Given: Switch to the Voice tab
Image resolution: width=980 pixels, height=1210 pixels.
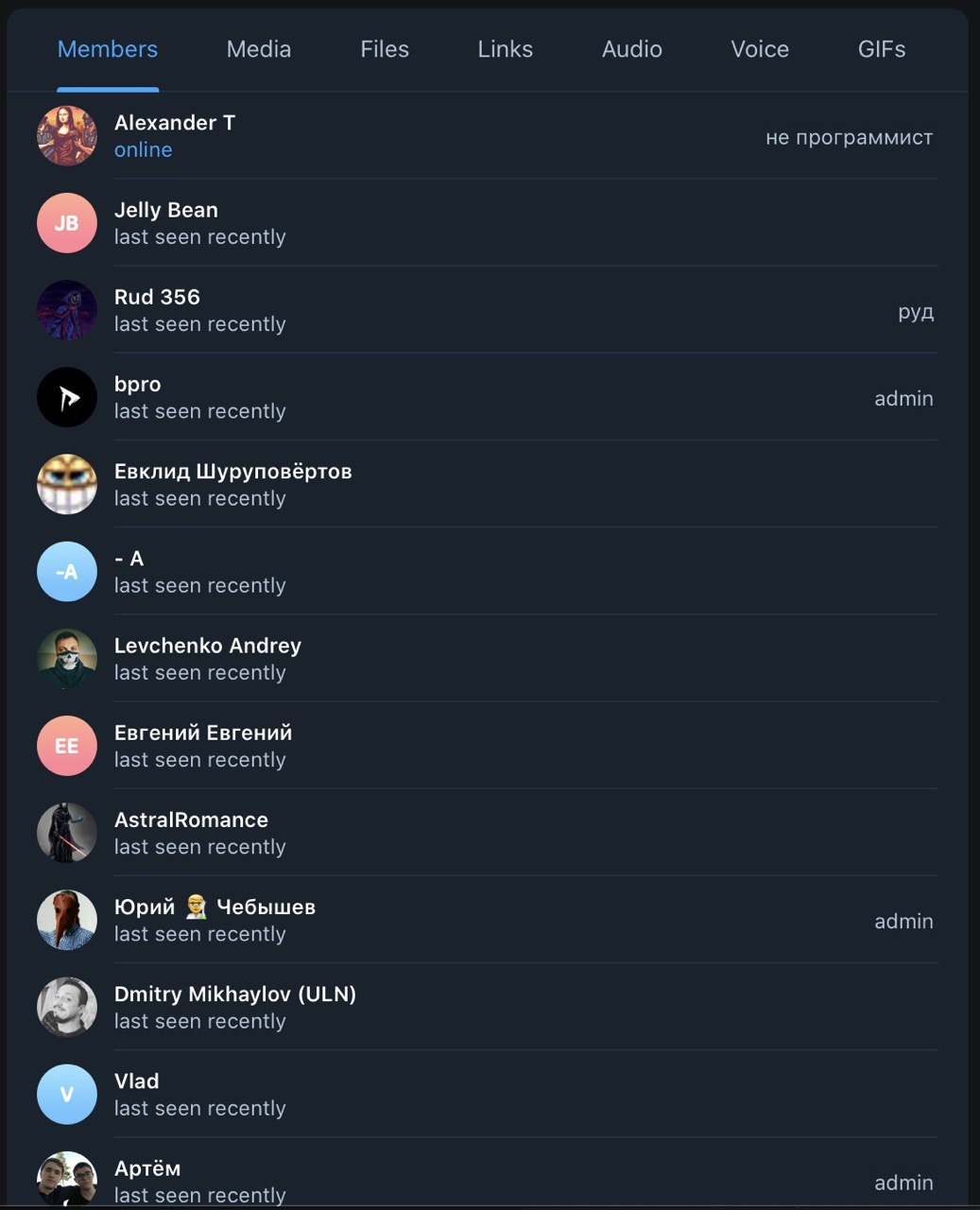Looking at the screenshot, I should point(759,49).
